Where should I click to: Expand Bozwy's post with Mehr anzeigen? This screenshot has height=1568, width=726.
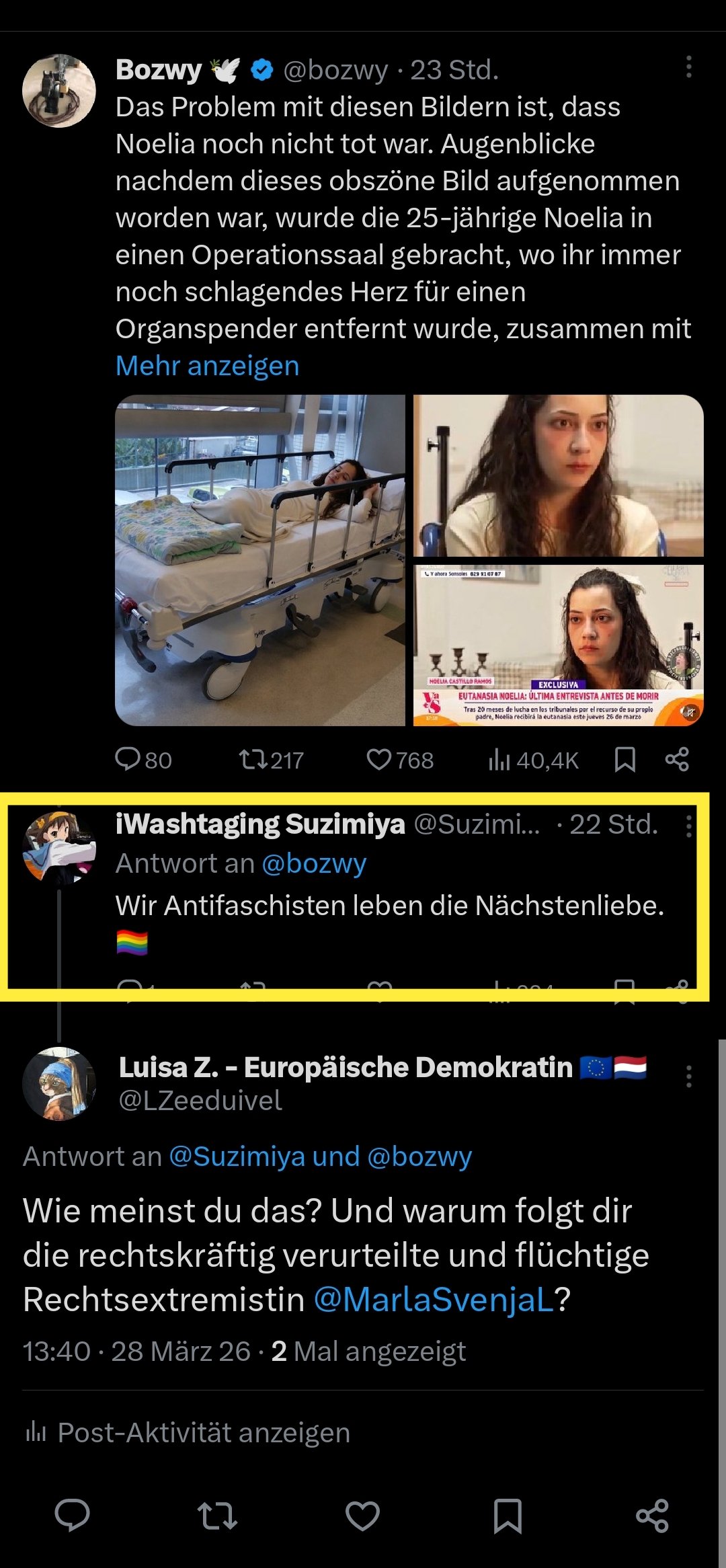coord(207,366)
